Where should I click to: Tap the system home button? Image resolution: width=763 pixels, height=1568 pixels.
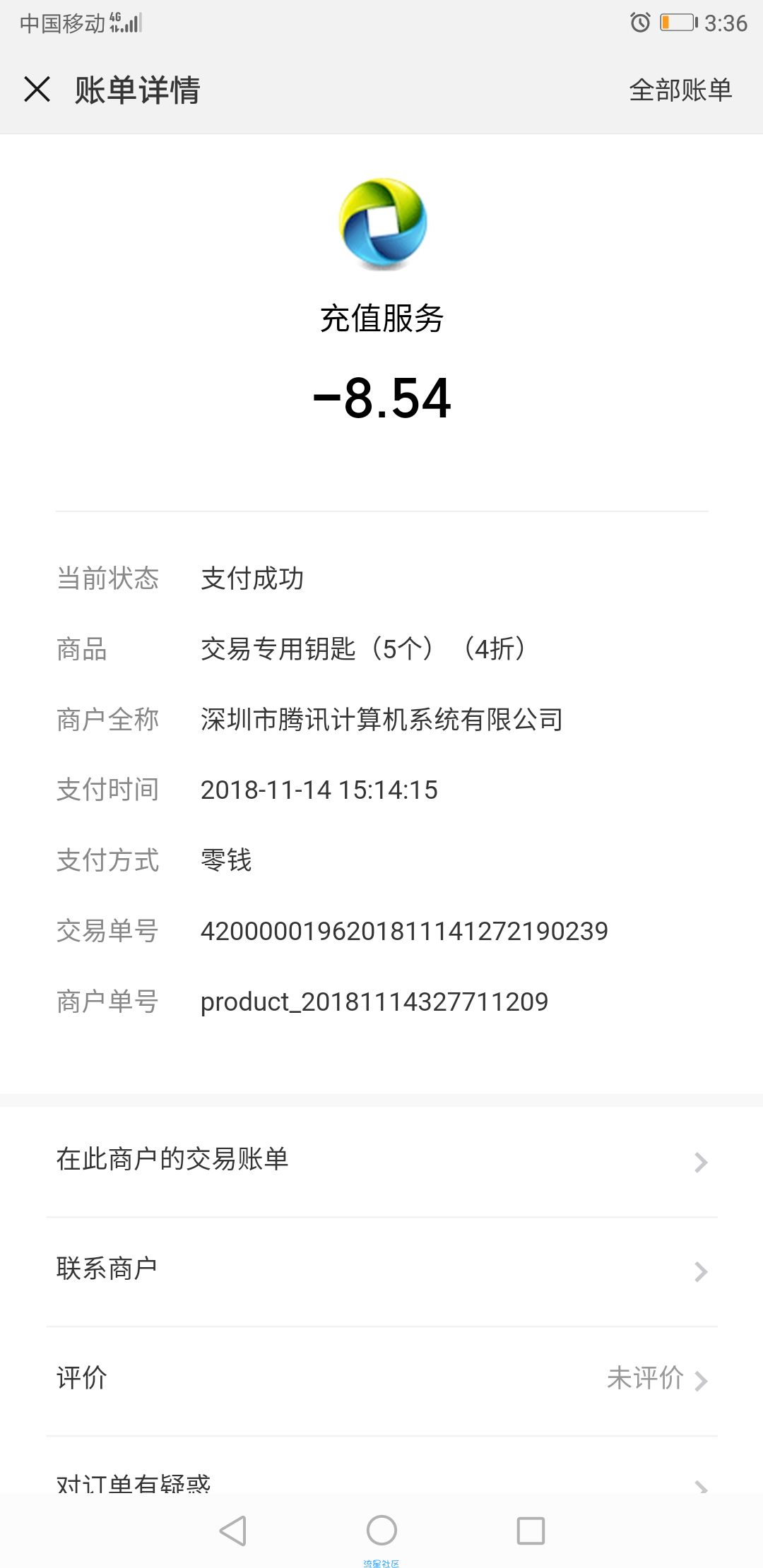click(x=381, y=1530)
